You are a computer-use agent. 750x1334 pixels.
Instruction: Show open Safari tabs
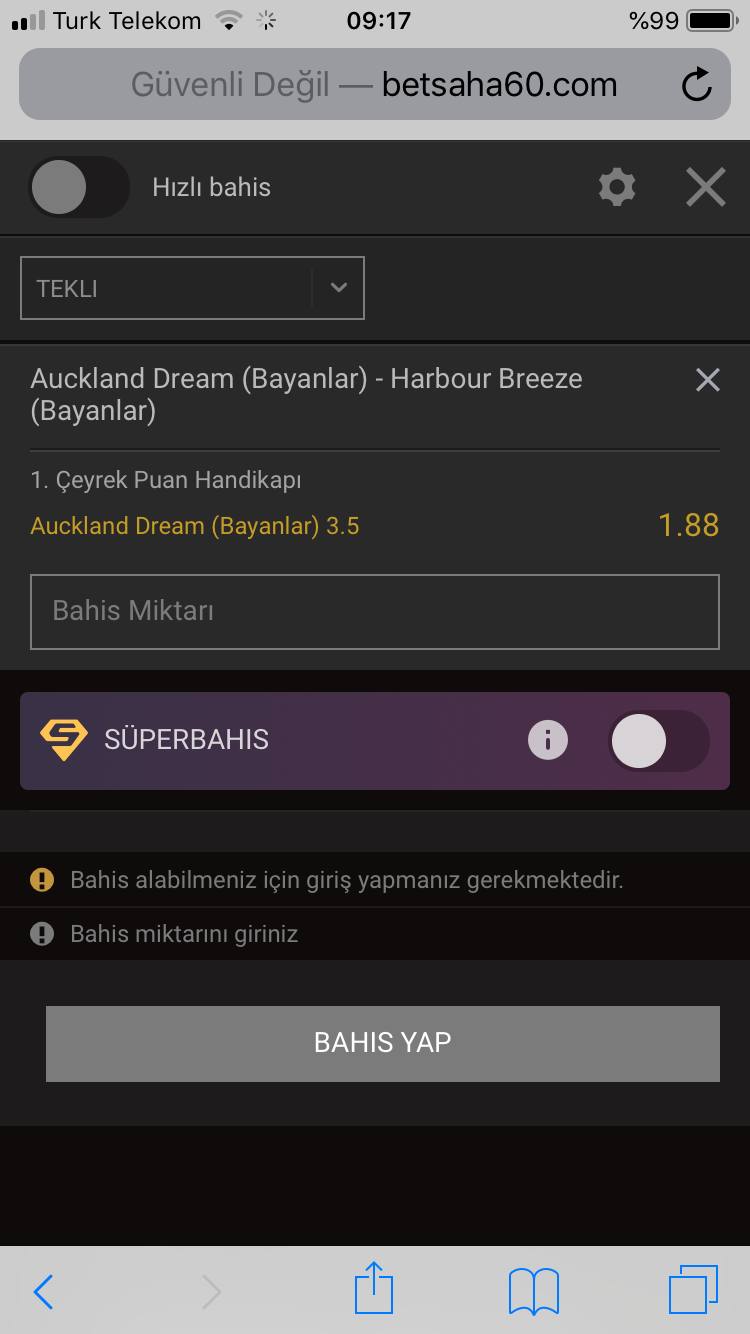tap(693, 1289)
